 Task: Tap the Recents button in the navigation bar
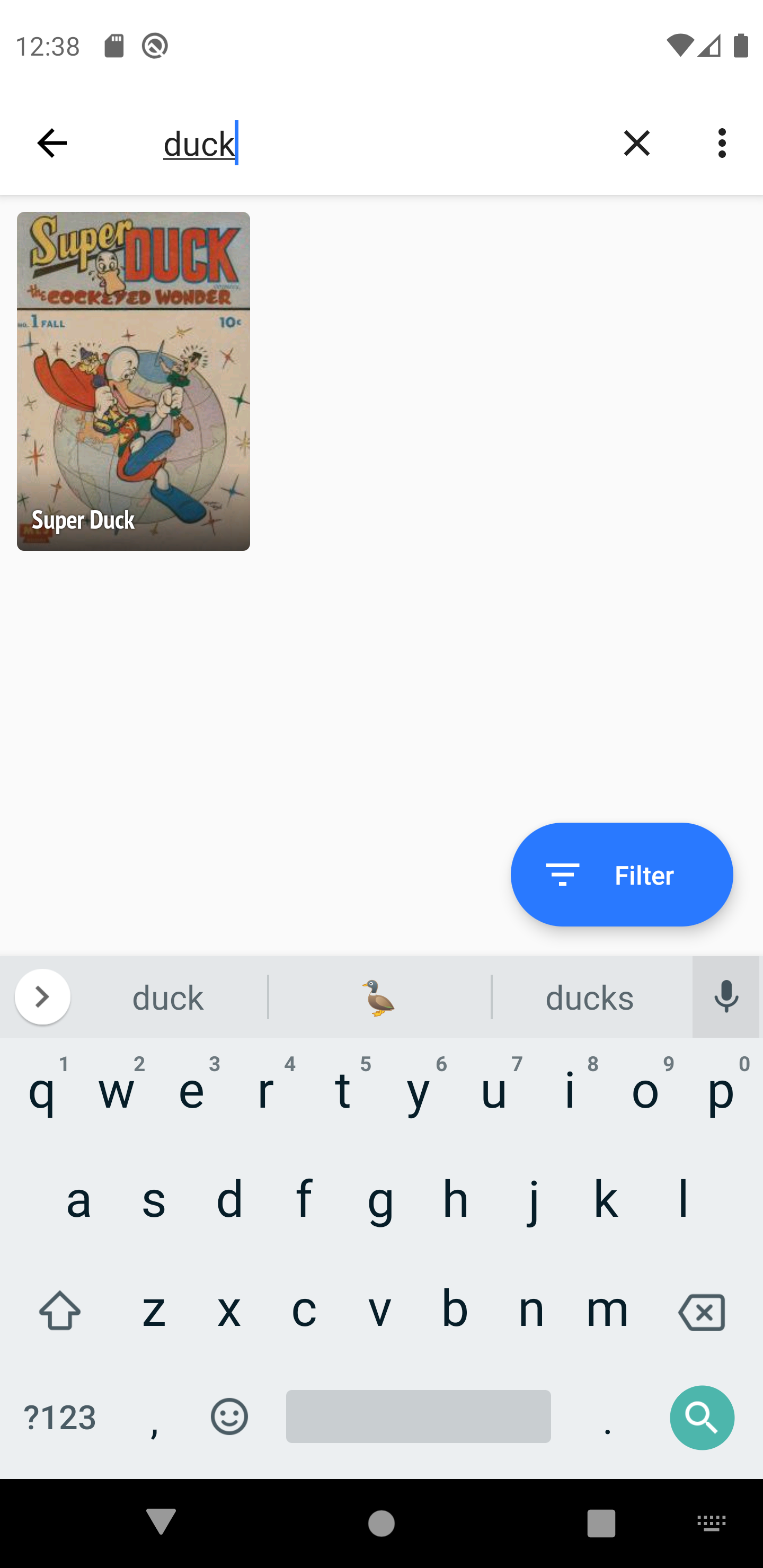tap(601, 1524)
